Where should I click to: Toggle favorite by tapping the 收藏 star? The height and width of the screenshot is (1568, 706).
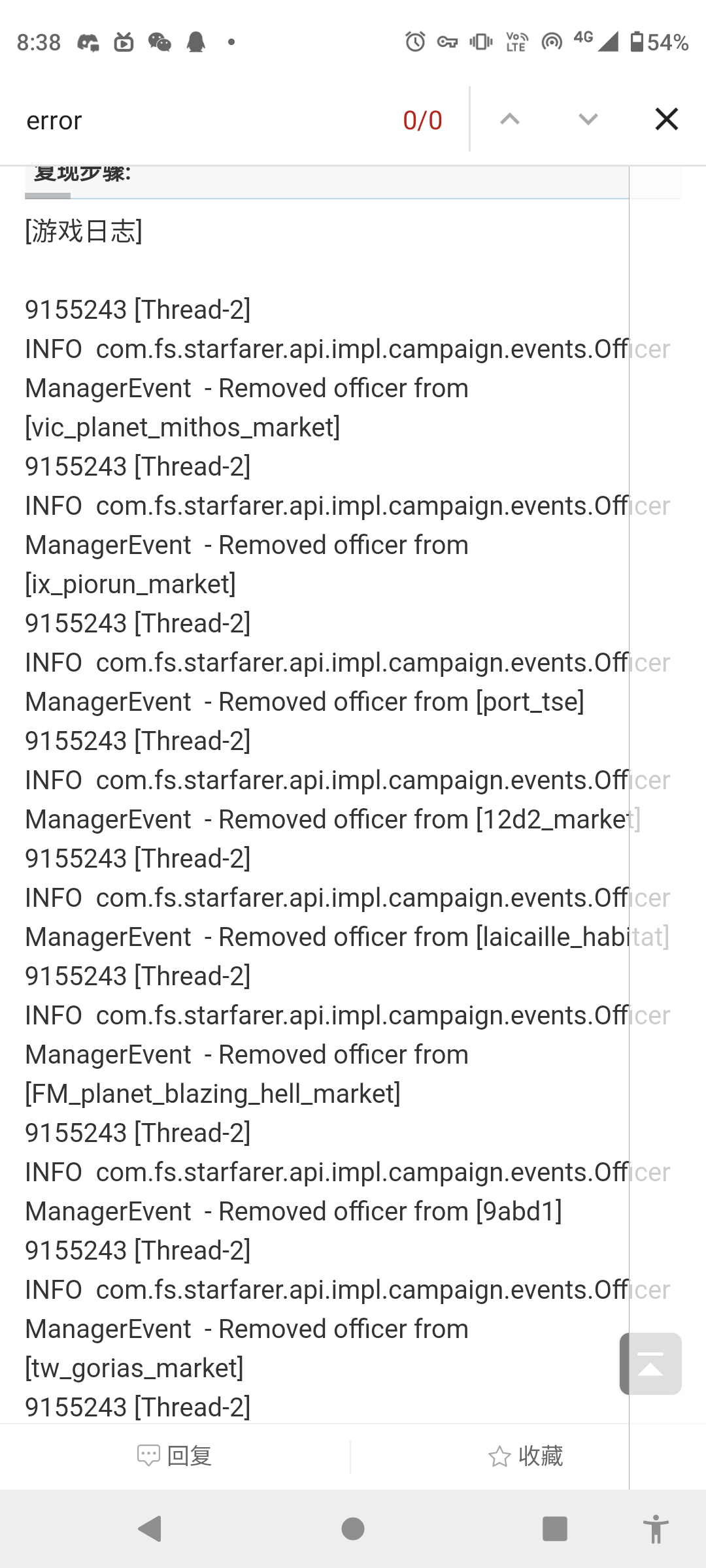(499, 1454)
